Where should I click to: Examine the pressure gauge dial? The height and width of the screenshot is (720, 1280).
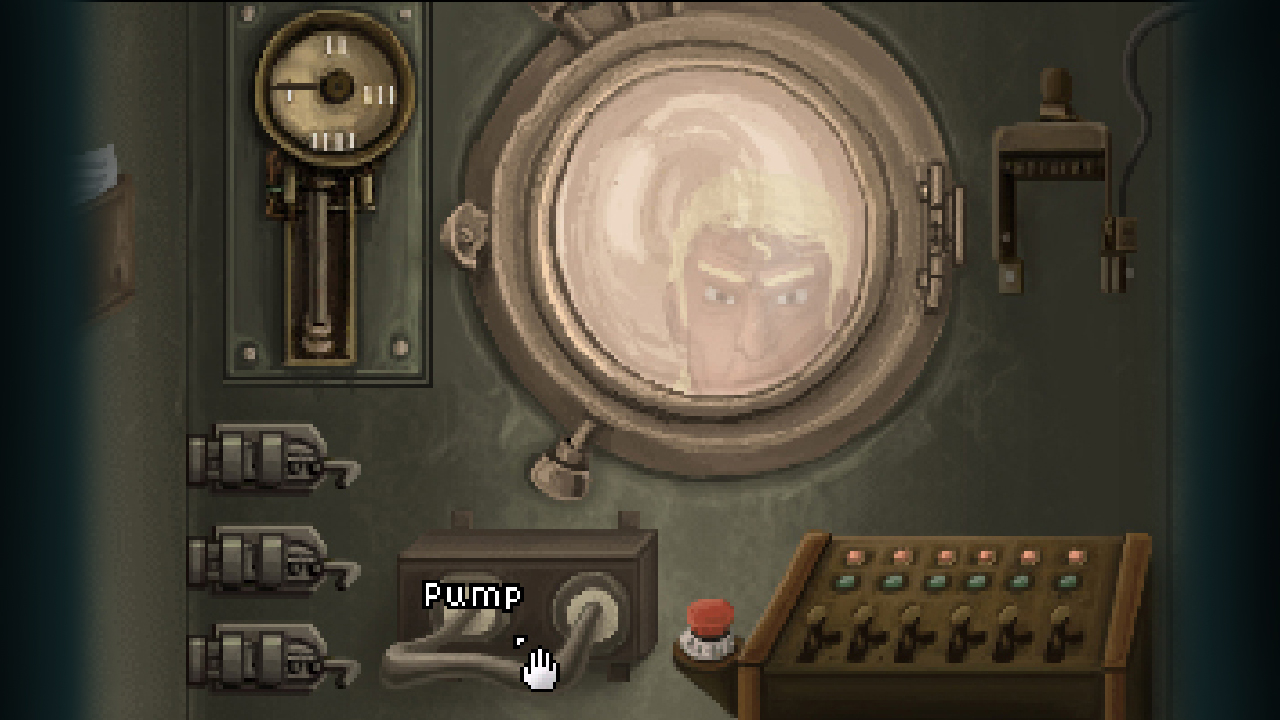335,88
